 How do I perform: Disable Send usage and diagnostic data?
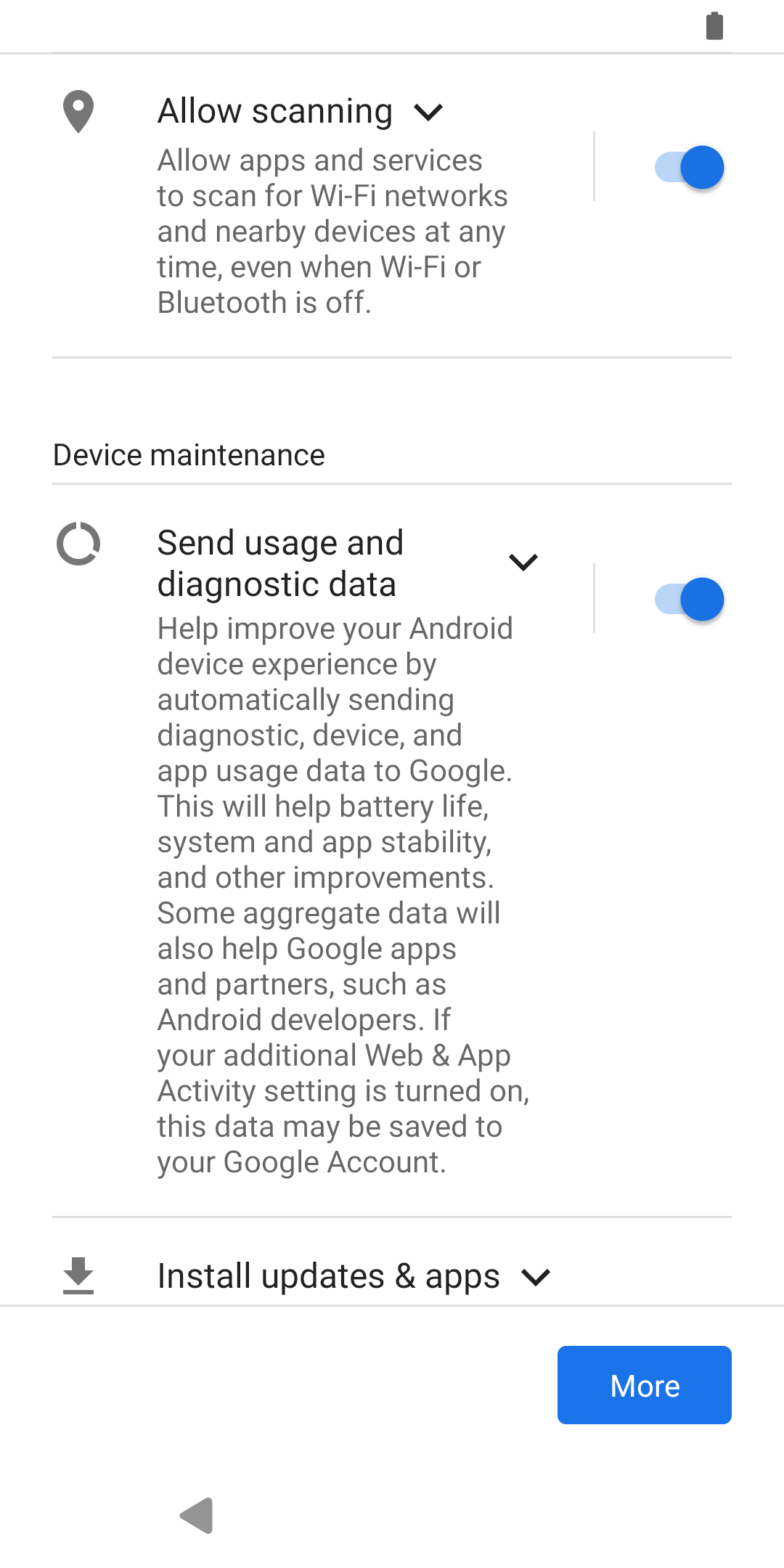click(690, 600)
